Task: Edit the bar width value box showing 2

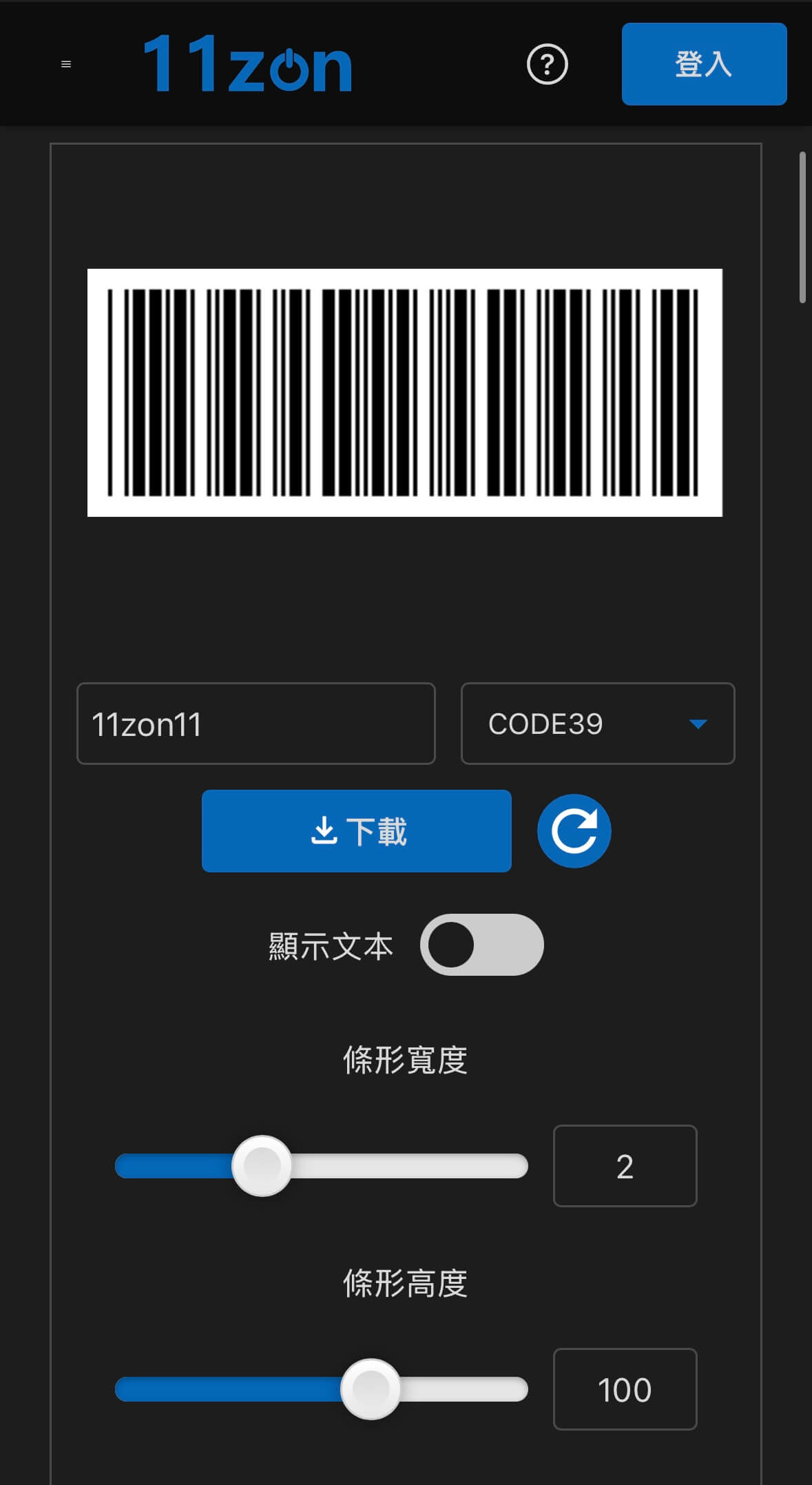Action: 625,1166
